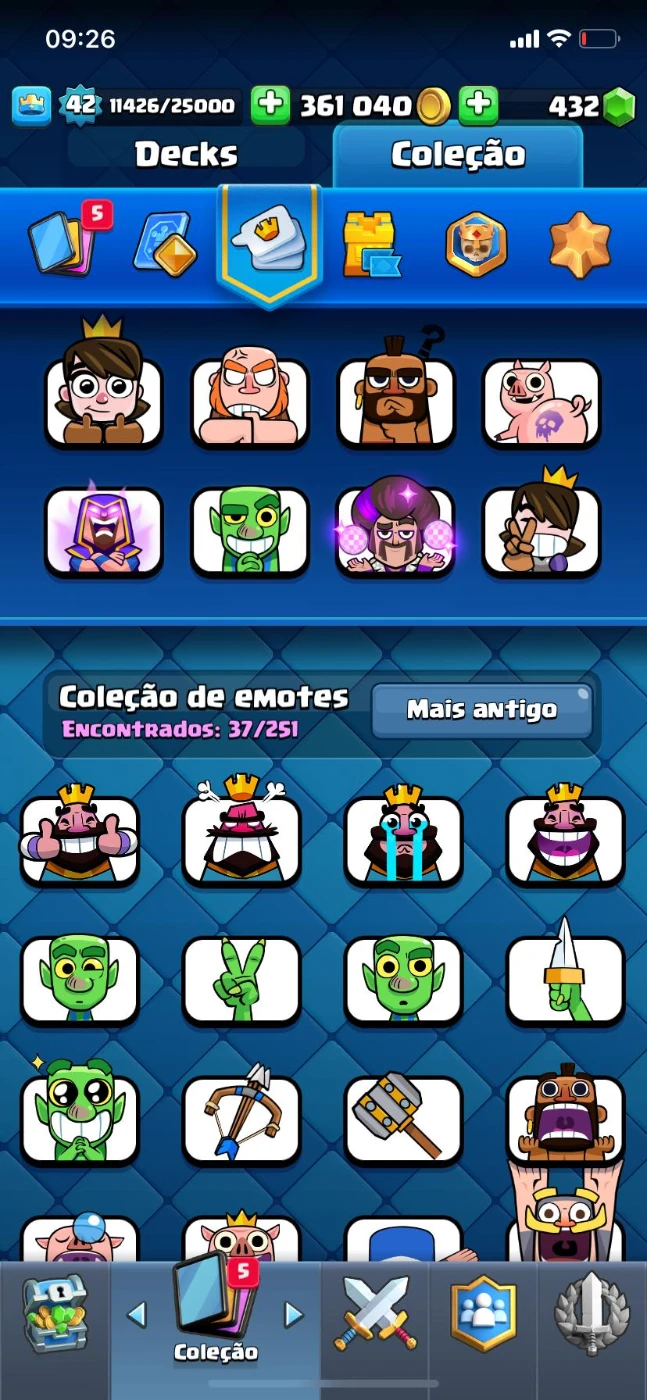The image size is (647, 1400).
Task: Open the tower troops section icon
Action: (370, 243)
